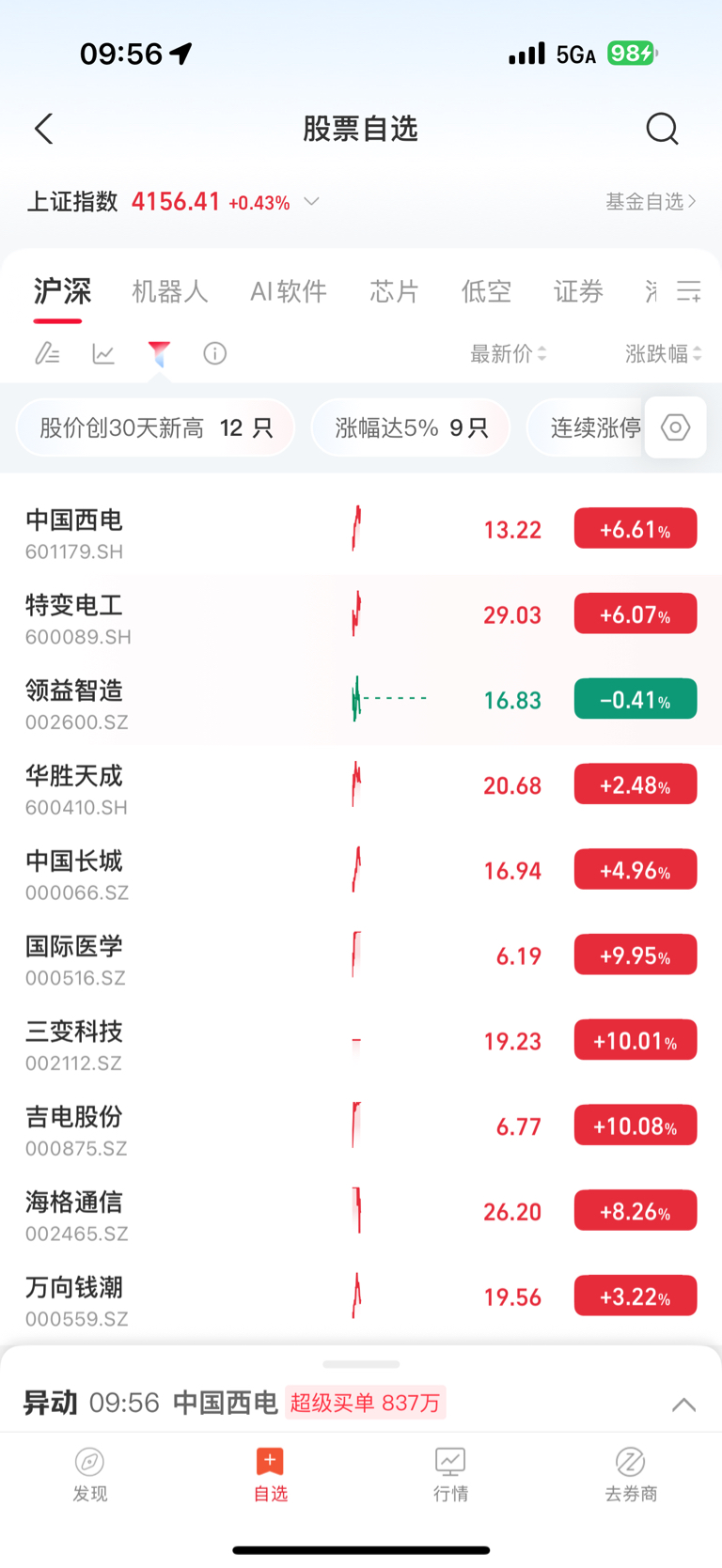Open the chart view icon
Screen dimensions: 722x1568
pos(103,353)
